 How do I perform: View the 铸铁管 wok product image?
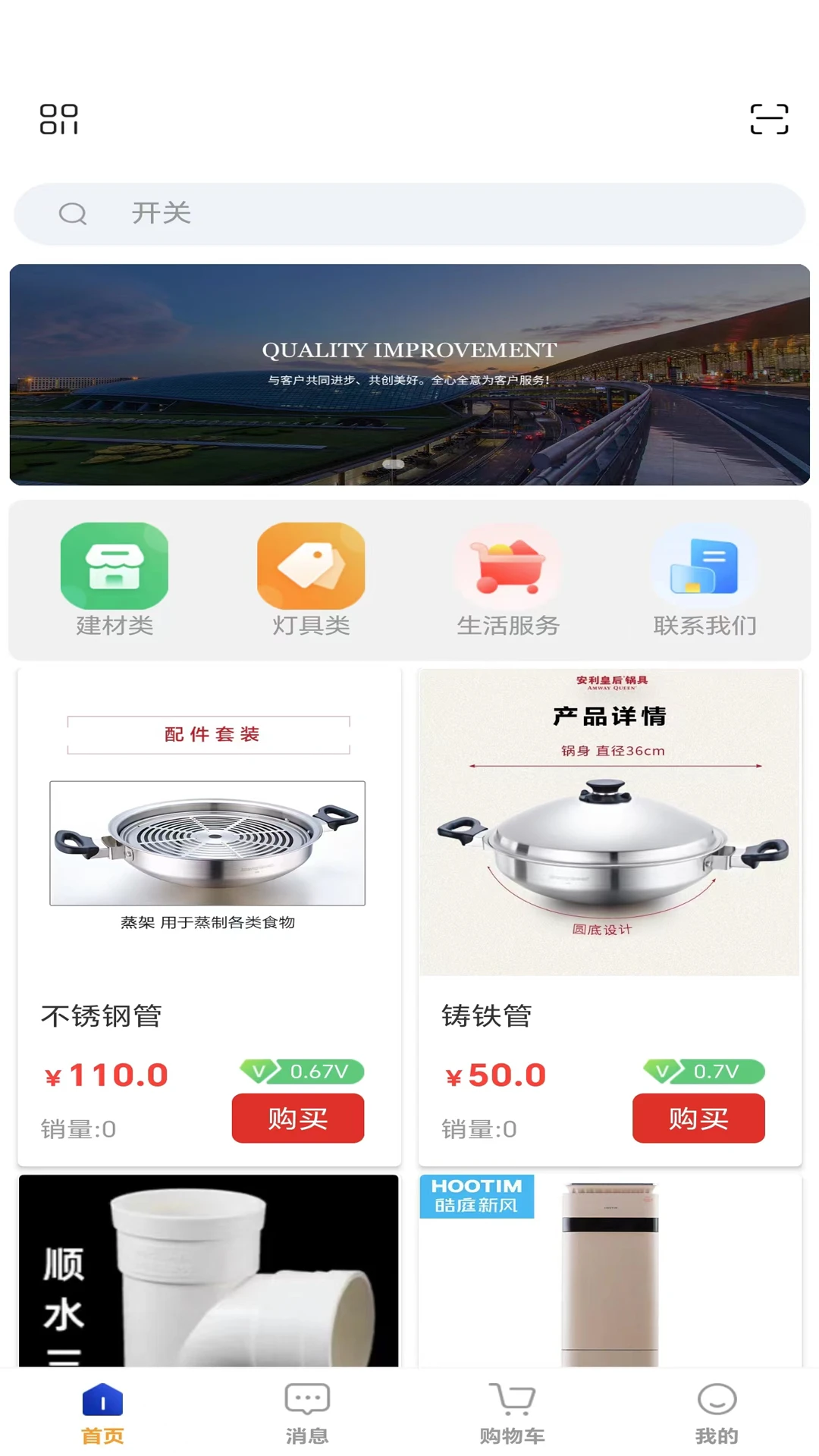(610, 842)
